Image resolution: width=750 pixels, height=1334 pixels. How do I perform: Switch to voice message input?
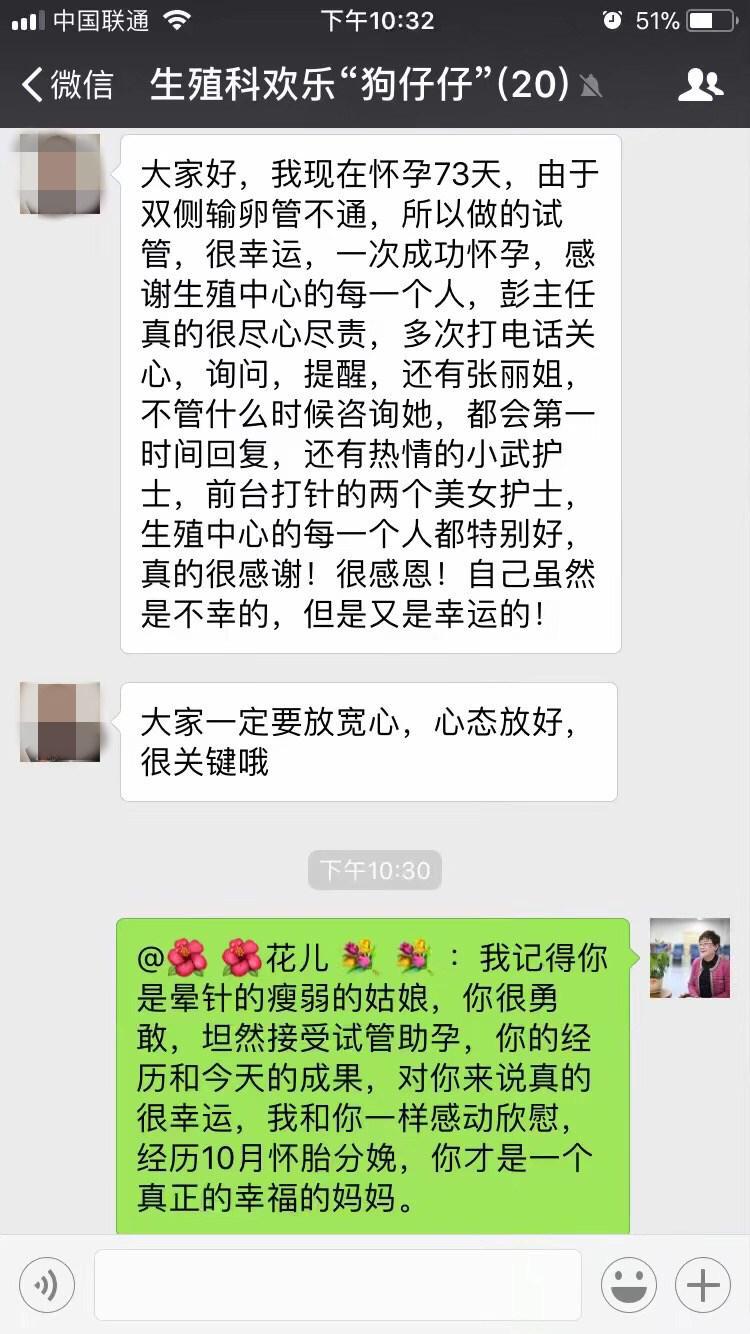tap(47, 1285)
